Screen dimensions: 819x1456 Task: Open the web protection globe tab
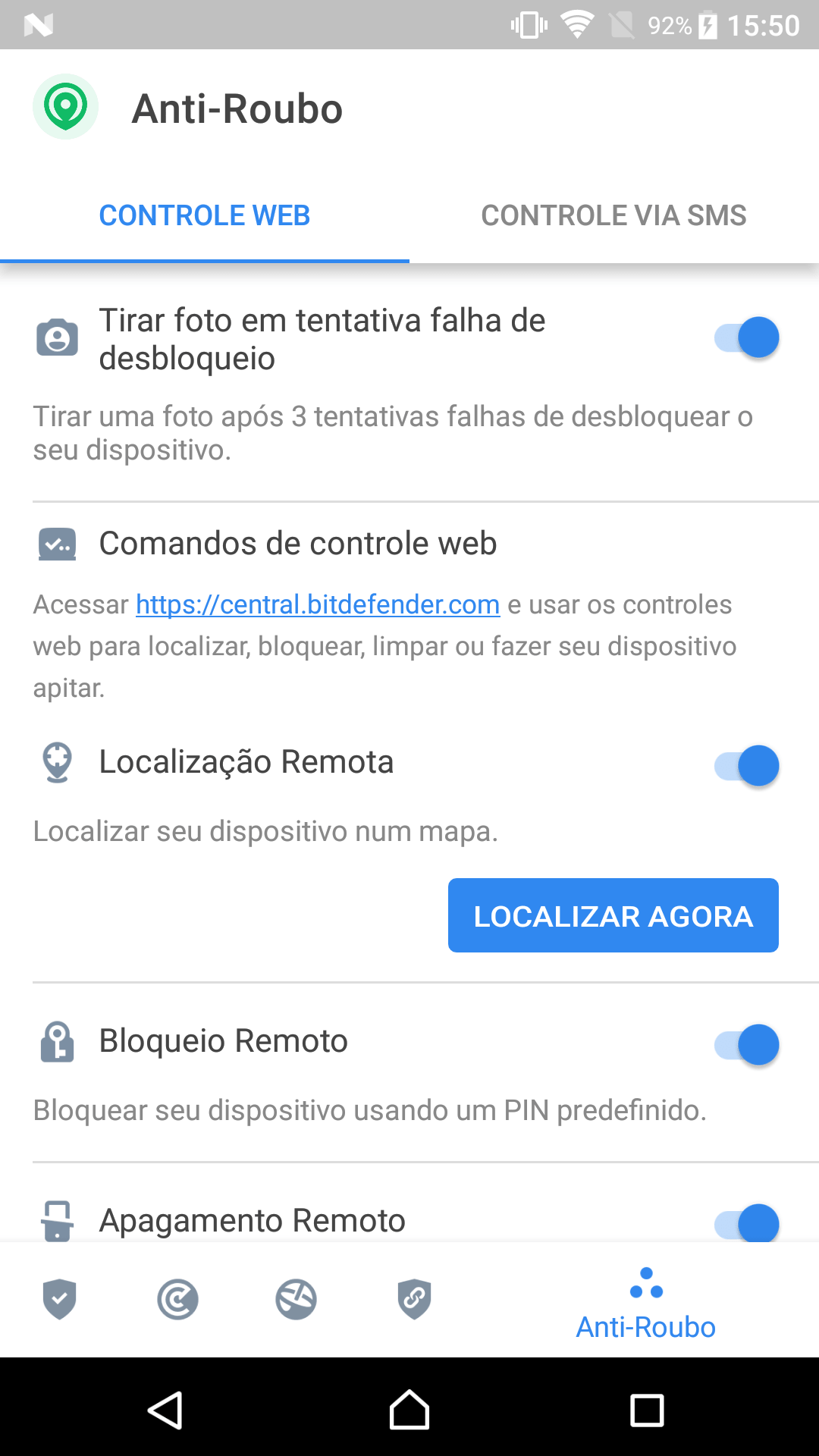[x=296, y=1299]
